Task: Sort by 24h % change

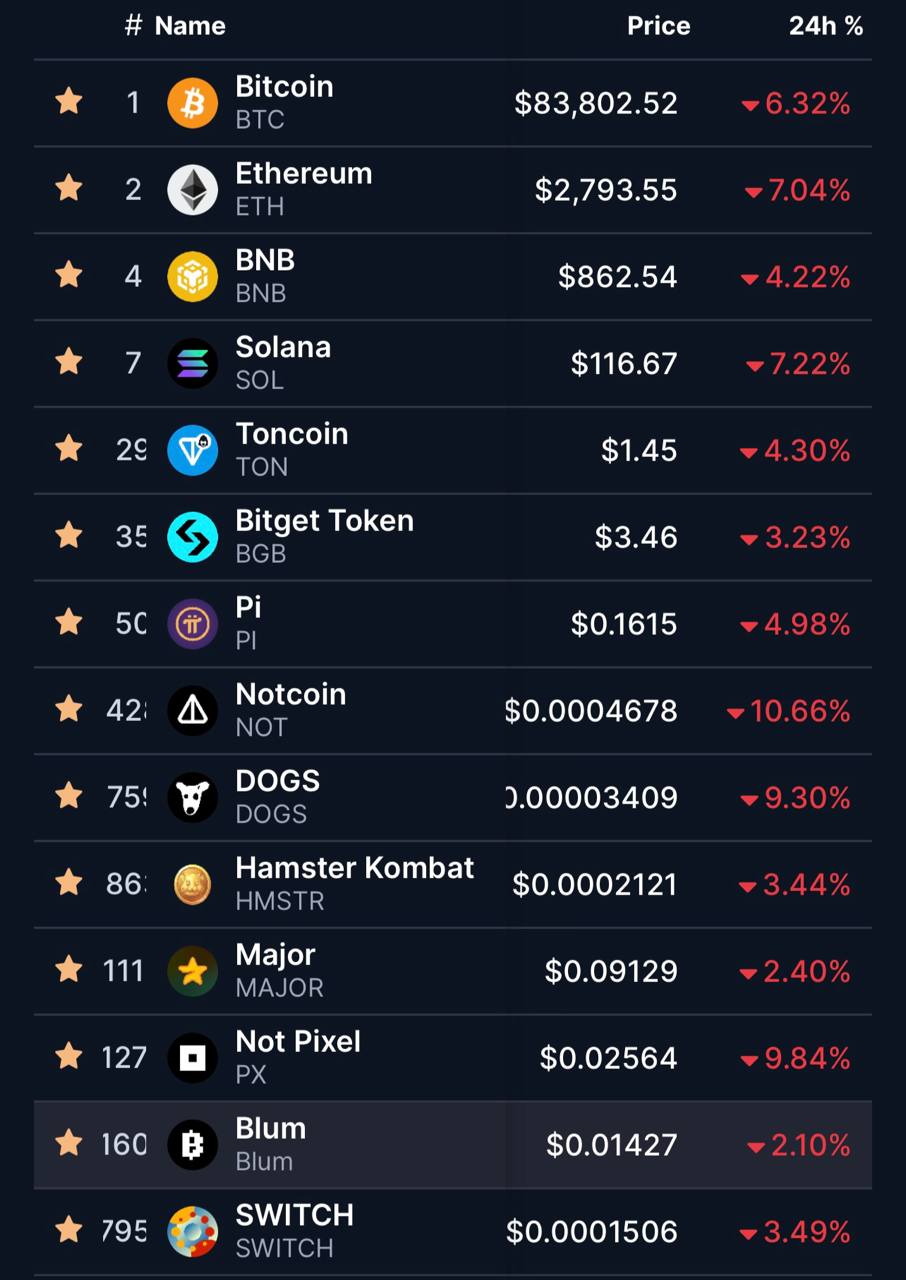Action: coord(825,26)
